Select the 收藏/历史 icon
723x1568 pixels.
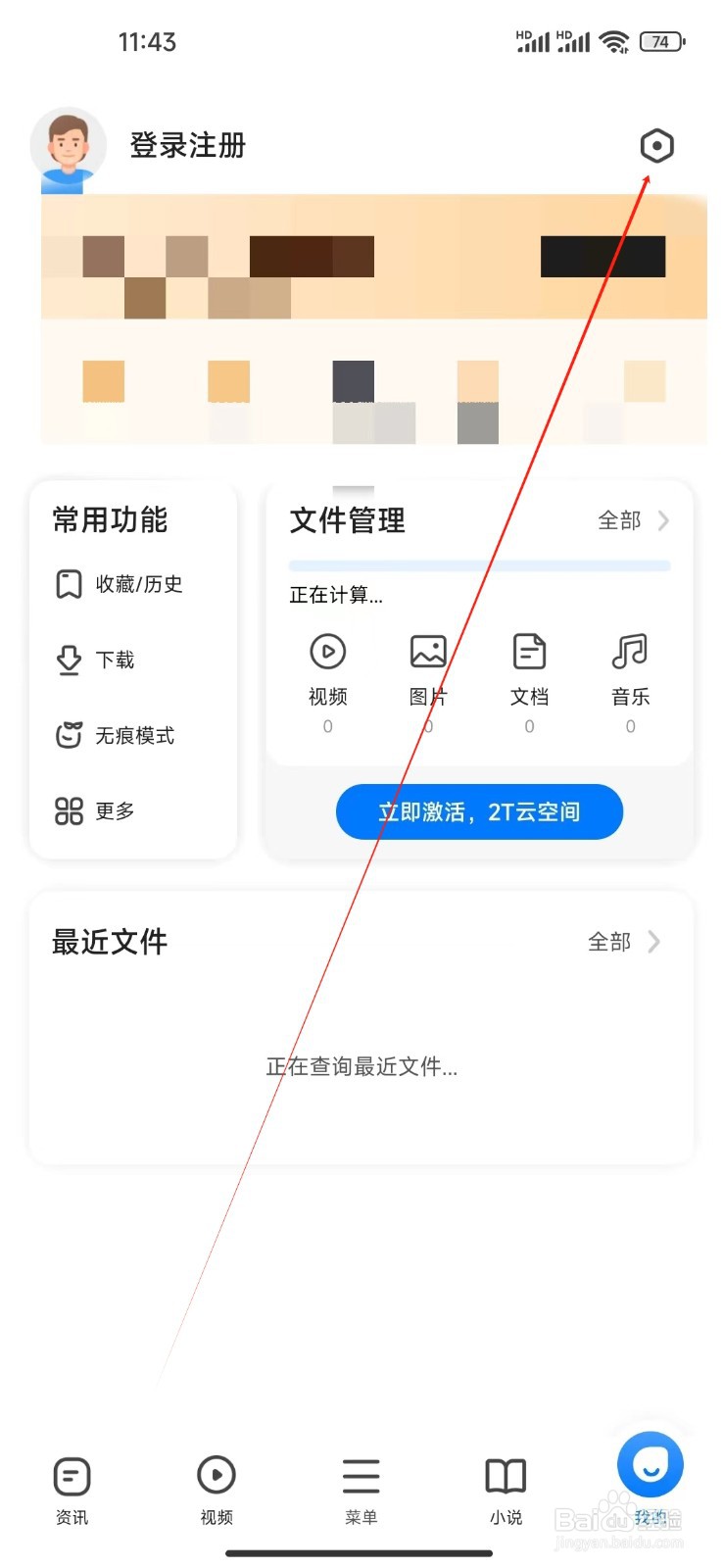tap(67, 583)
